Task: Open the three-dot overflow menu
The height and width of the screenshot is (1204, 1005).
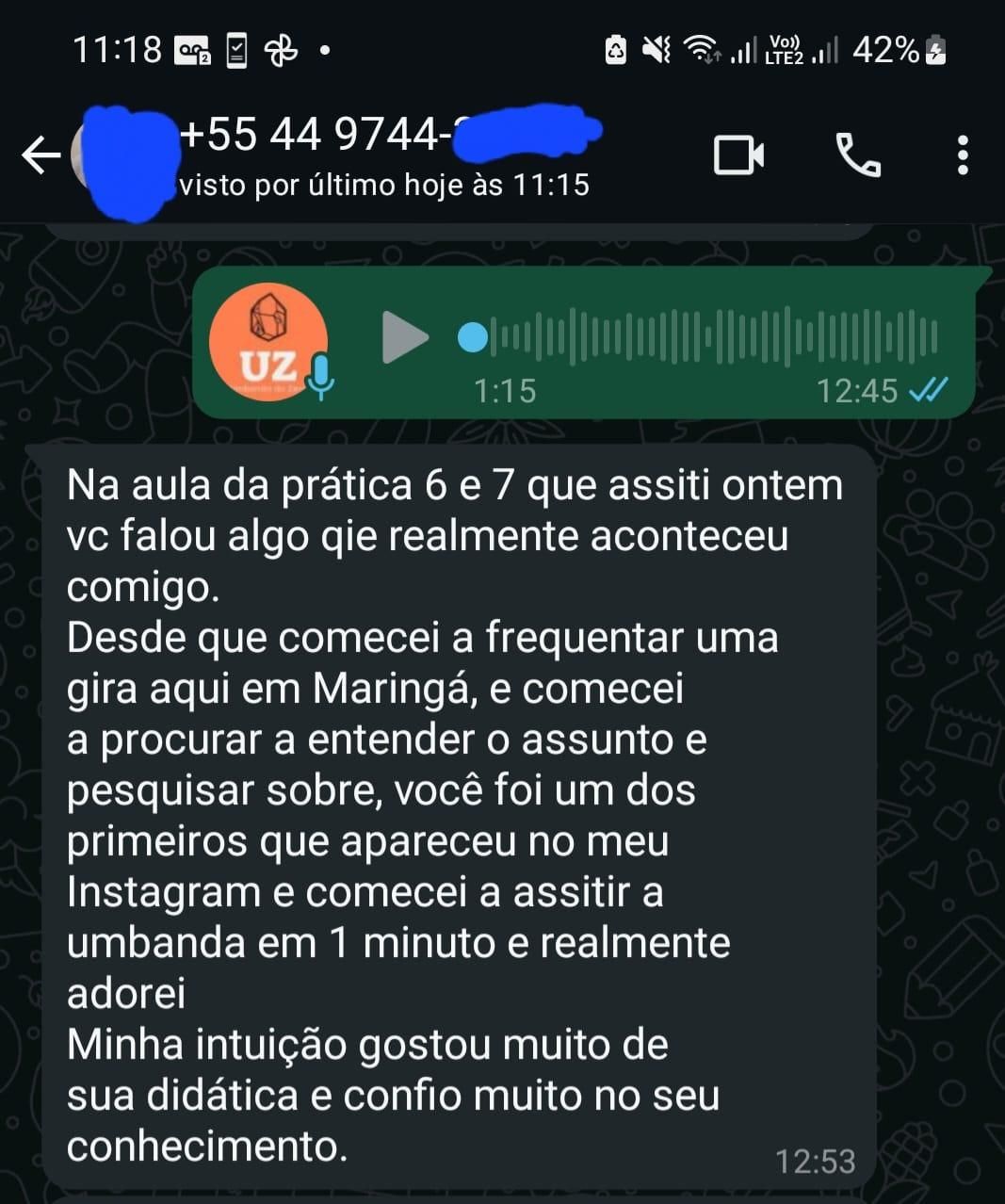Action: (x=962, y=155)
